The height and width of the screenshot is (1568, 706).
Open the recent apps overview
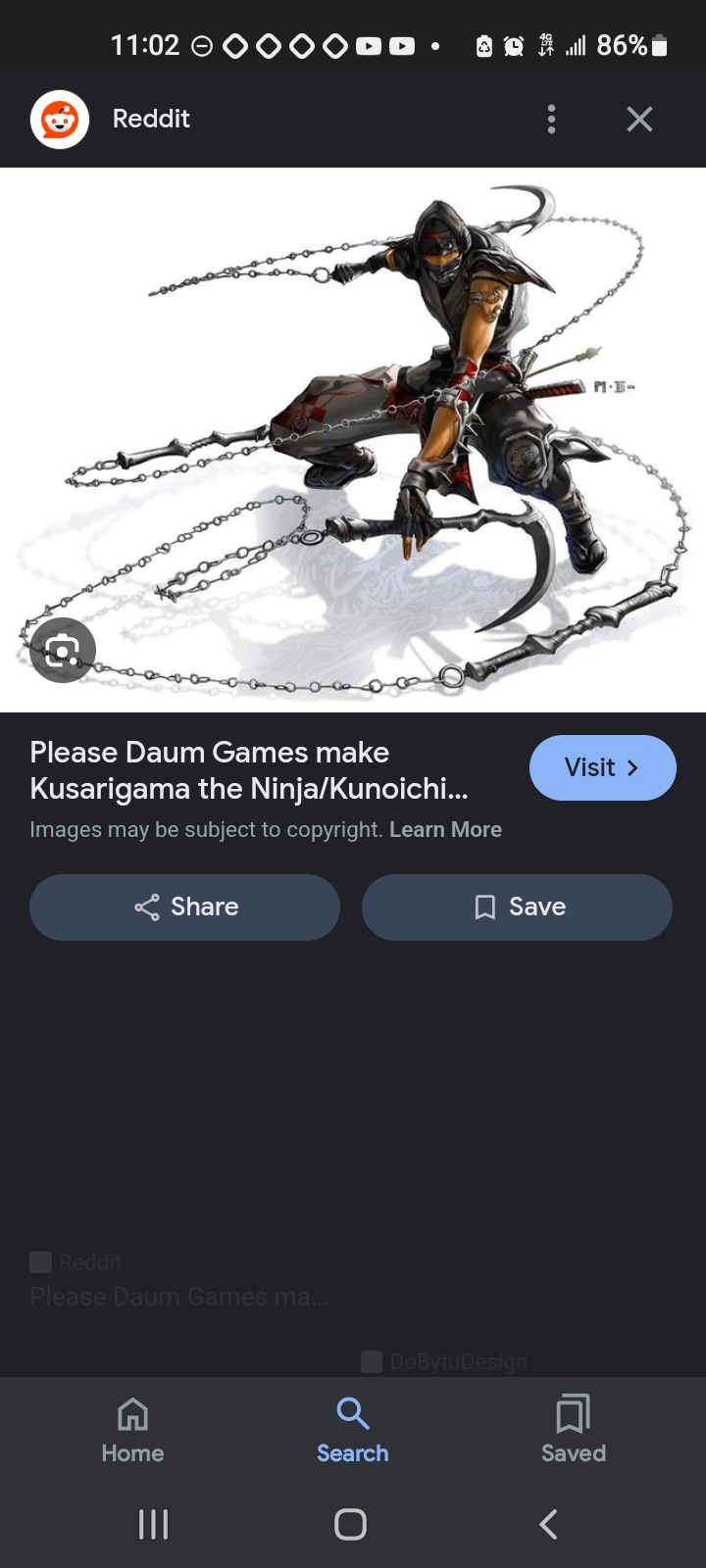click(153, 1524)
